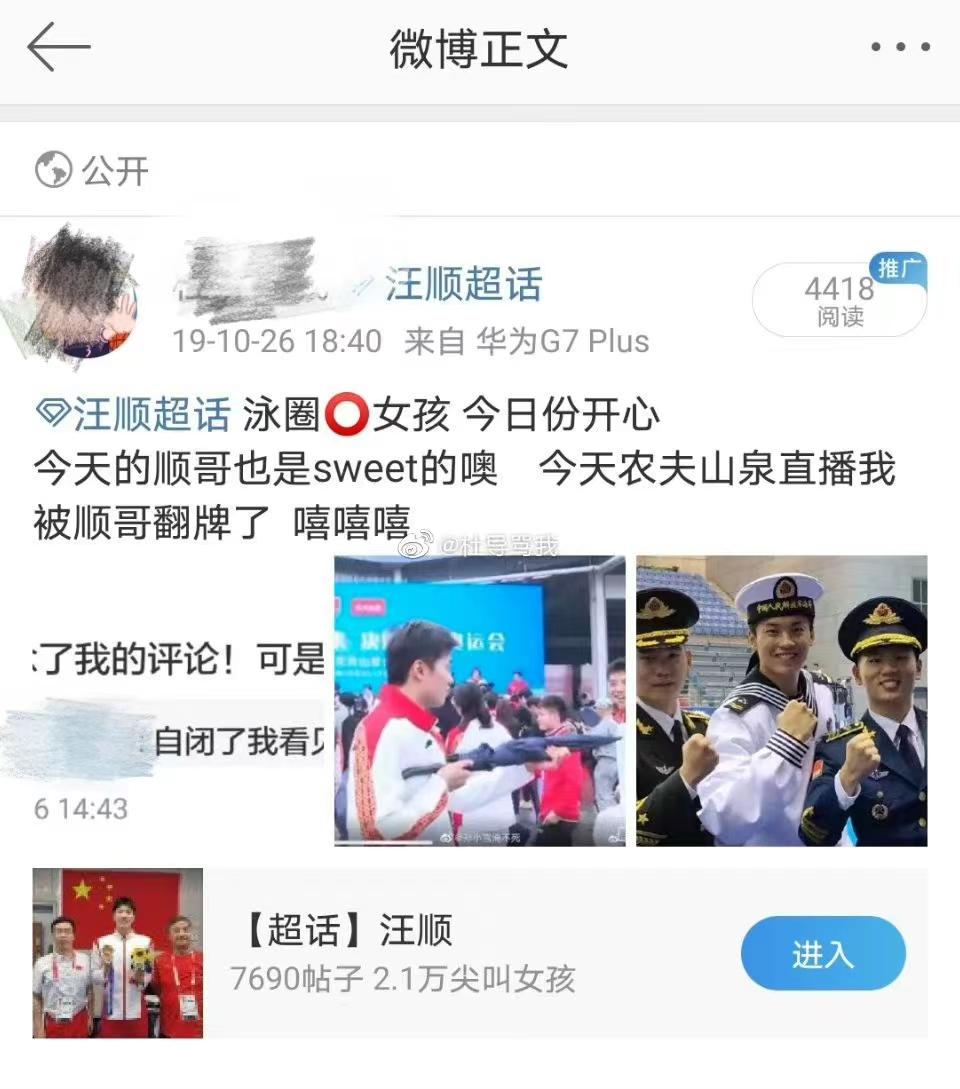This screenshot has height=1089, width=960.
Task: Go back using the top arrow
Action: point(58,48)
